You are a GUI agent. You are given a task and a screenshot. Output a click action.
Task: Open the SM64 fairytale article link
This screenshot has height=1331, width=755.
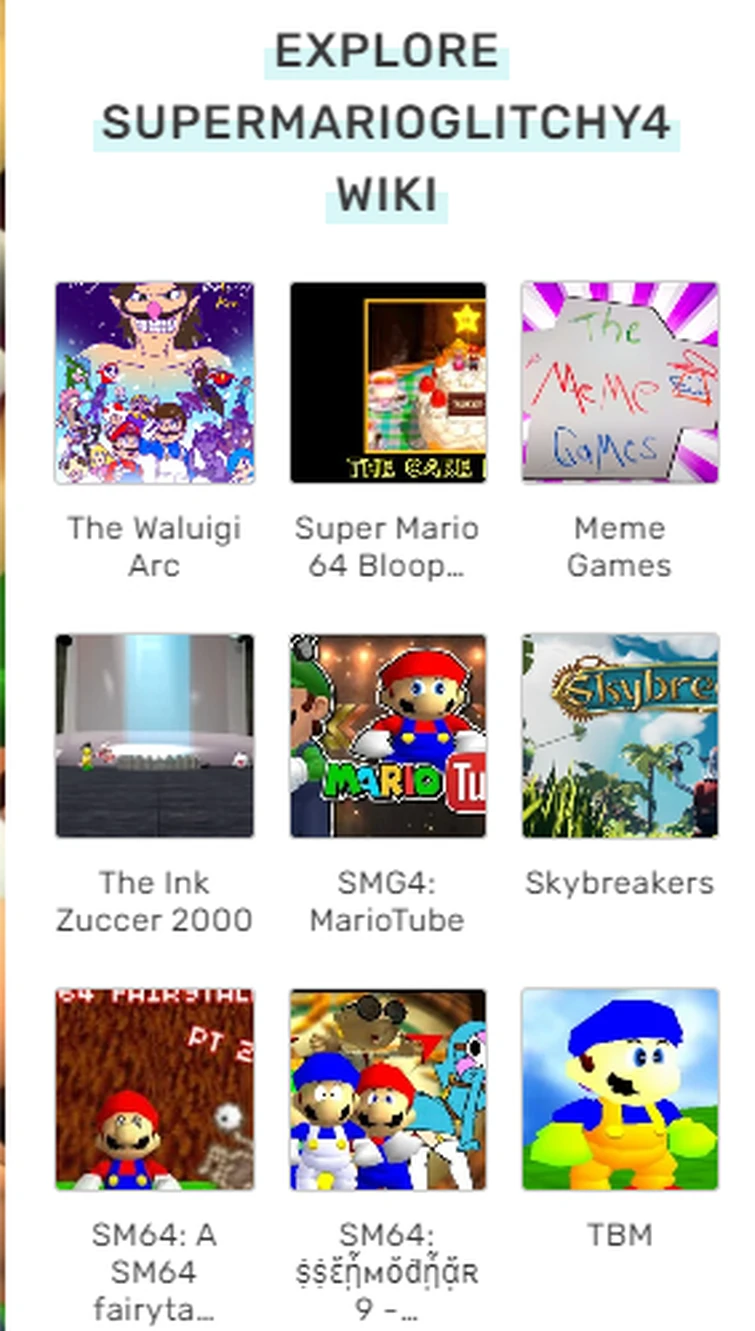[155, 1273]
